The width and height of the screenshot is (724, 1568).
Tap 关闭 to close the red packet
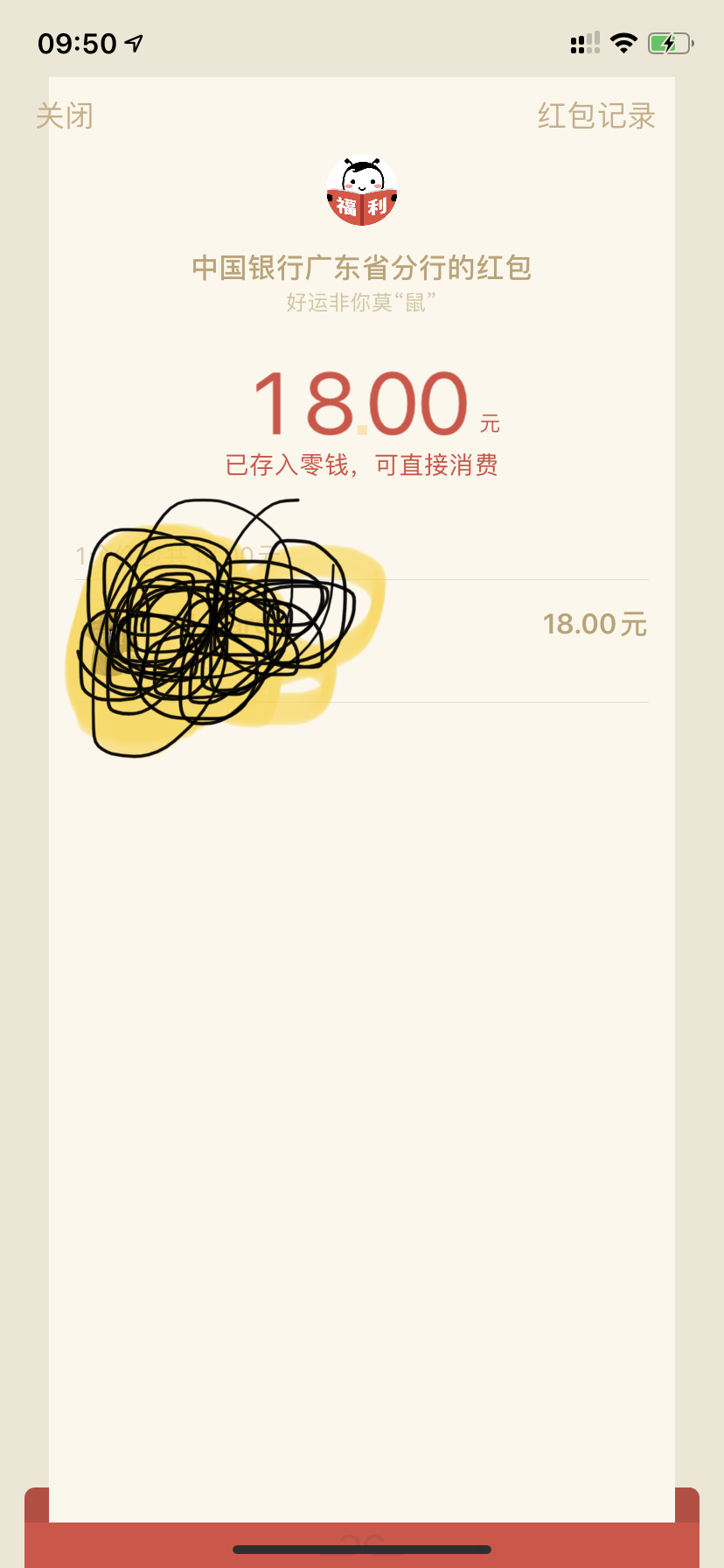coord(65,115)
